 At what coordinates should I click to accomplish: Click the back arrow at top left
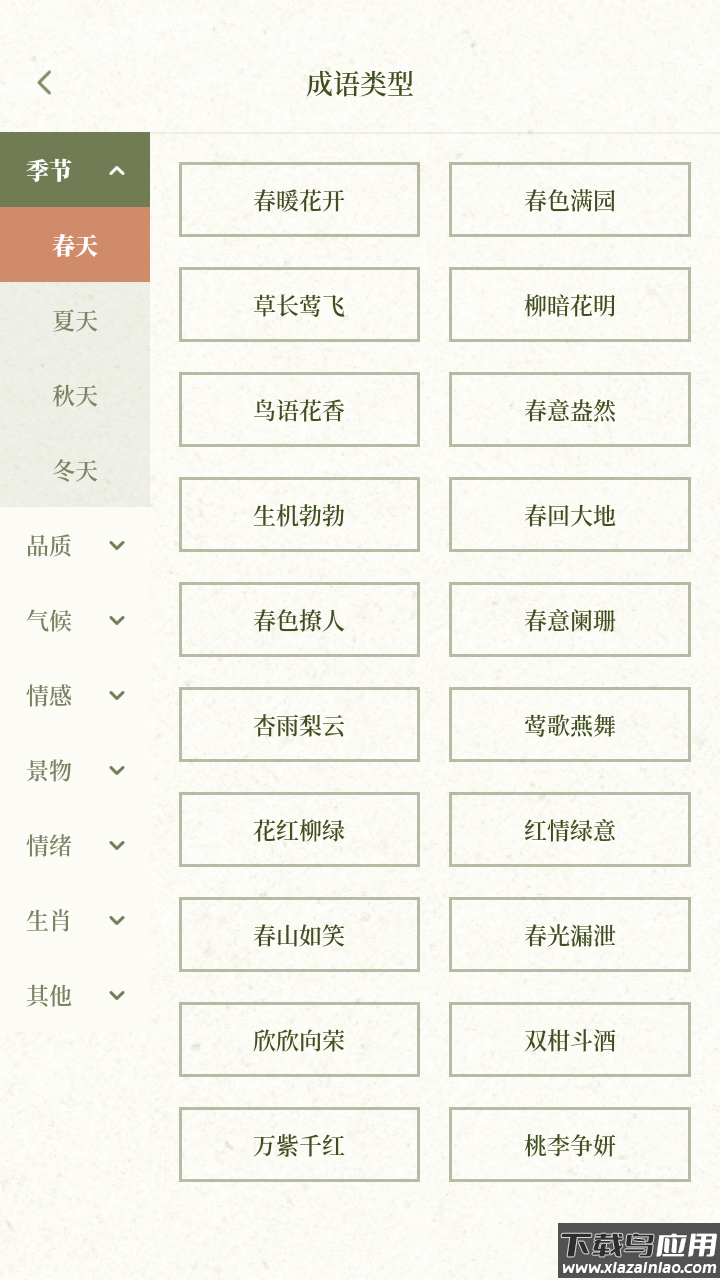point(43,81)
